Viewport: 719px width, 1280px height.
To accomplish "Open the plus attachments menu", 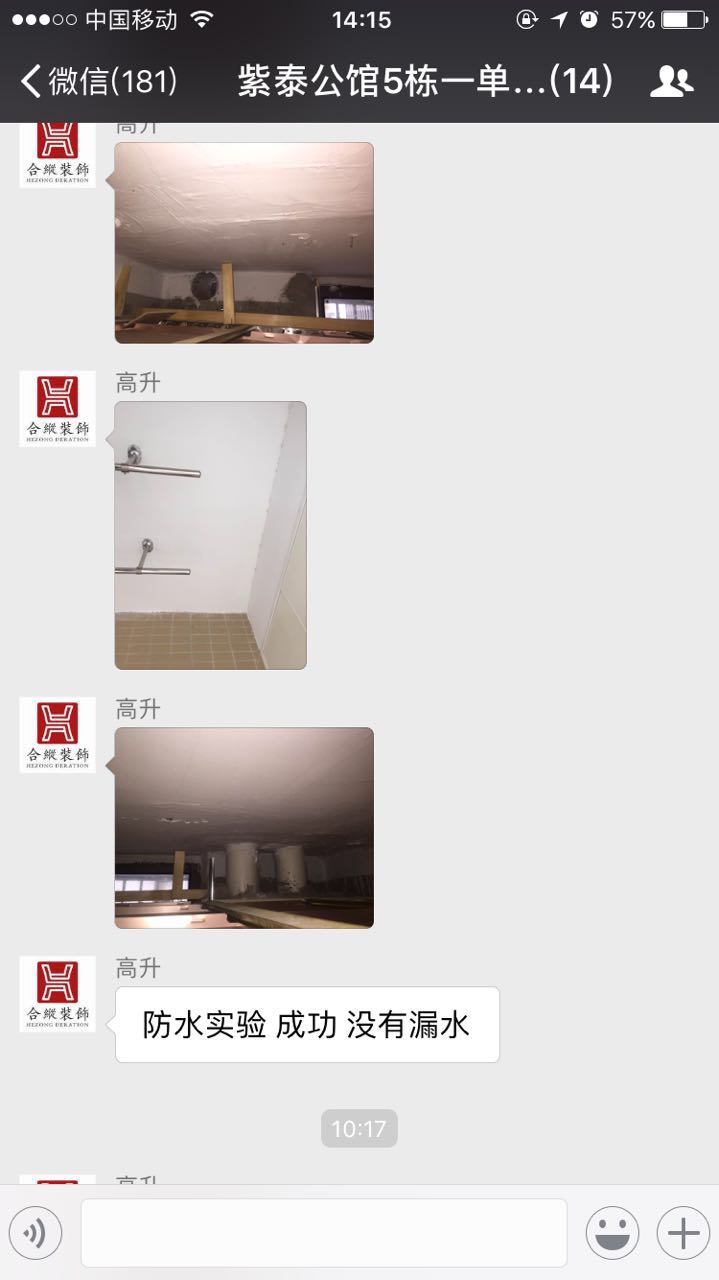I will pyautogui.click(x=683, y=1233).
